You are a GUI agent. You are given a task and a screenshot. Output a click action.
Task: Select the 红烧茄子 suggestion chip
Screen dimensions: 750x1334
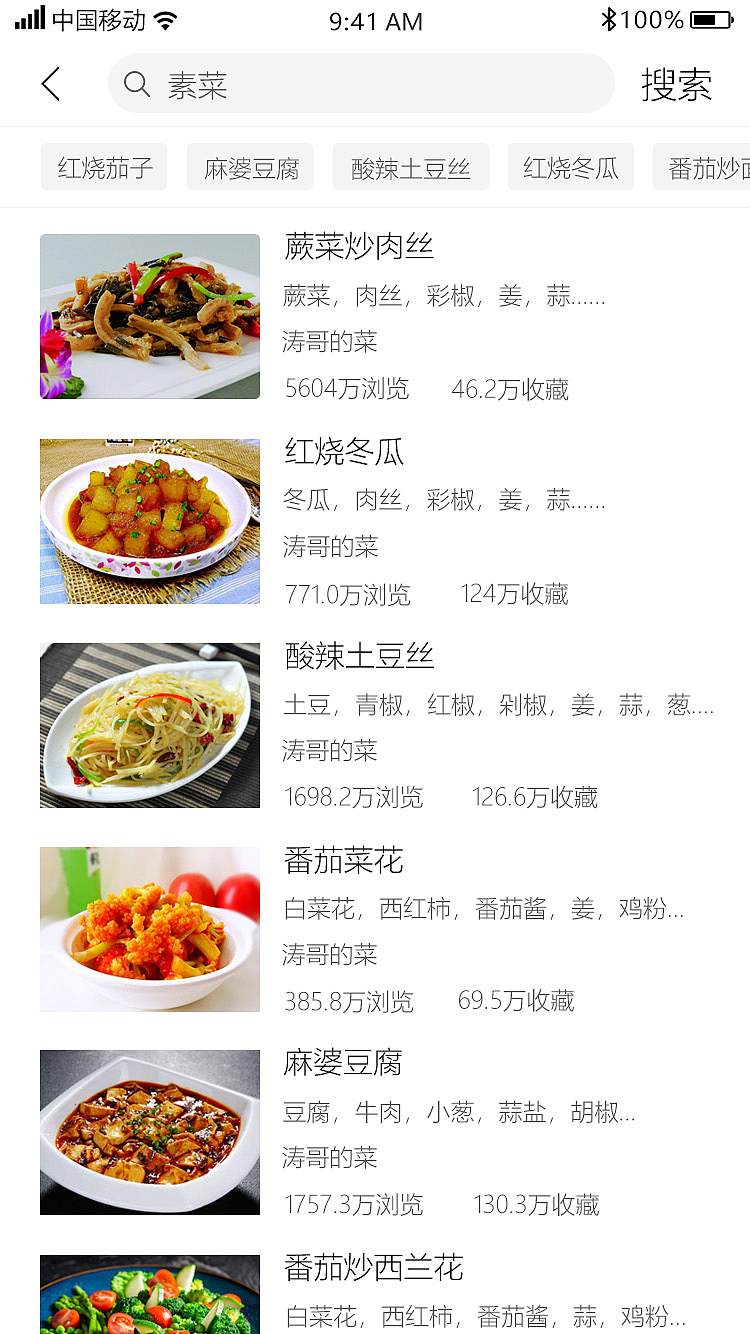104,167
